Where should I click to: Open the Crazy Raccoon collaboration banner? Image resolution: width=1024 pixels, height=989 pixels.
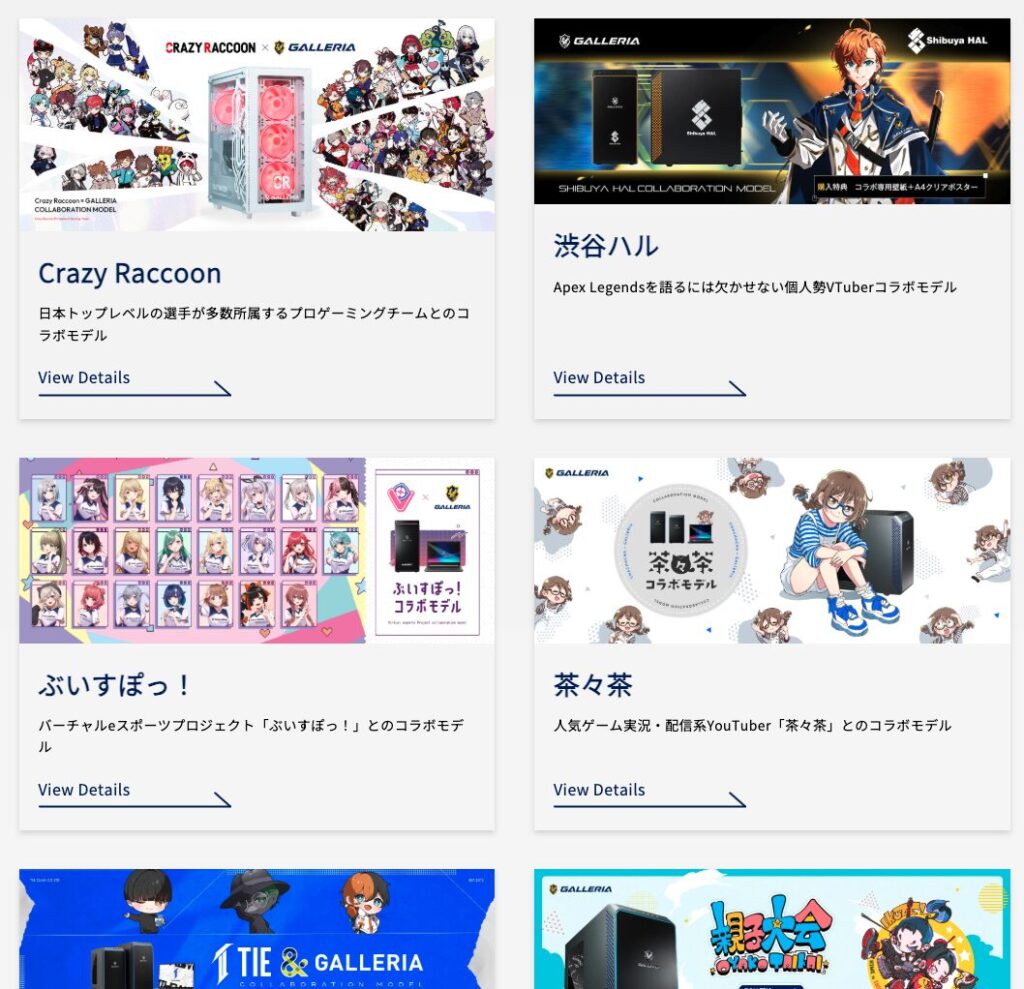point(257,125)
